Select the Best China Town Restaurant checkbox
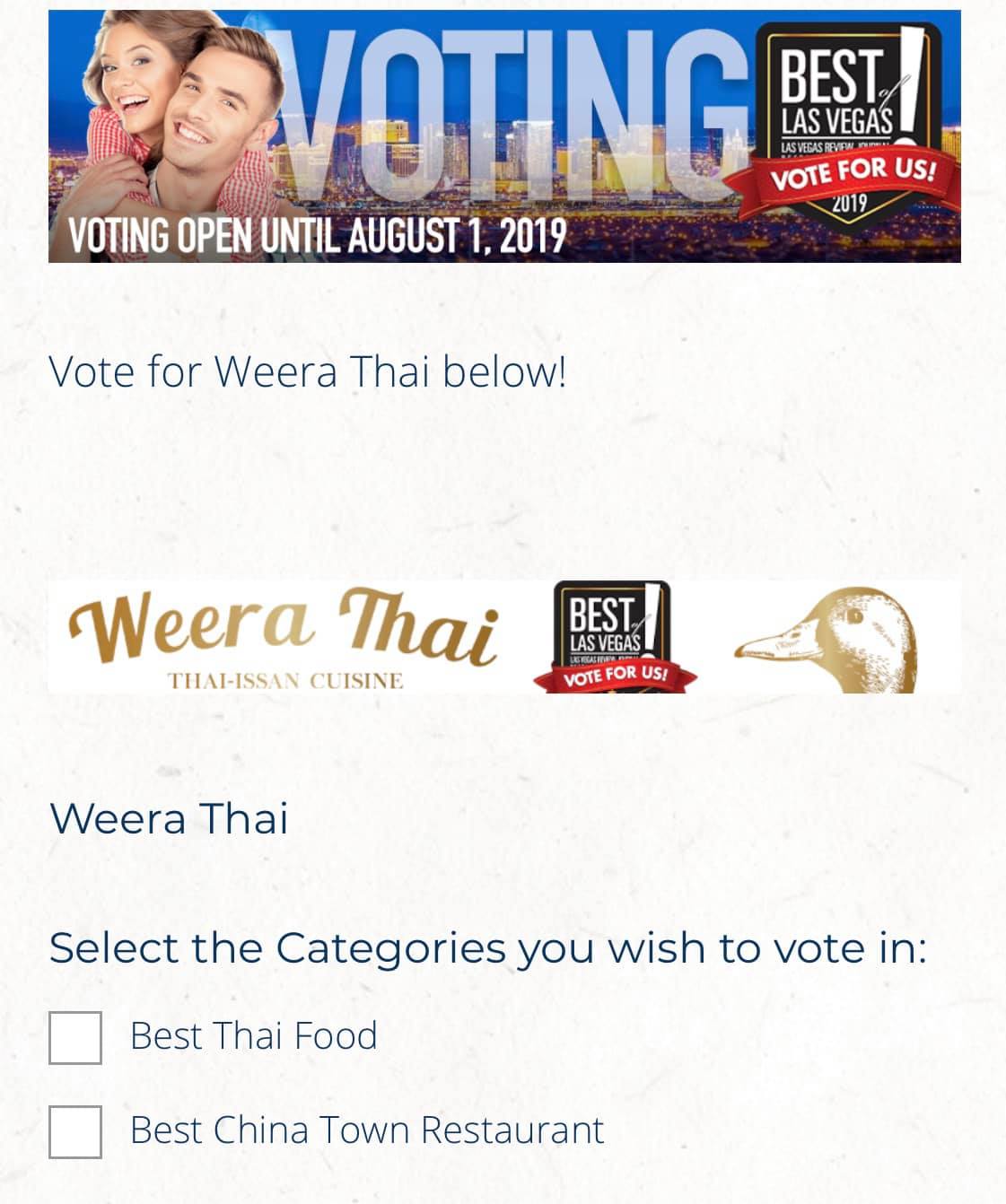 coord(74,1131)
